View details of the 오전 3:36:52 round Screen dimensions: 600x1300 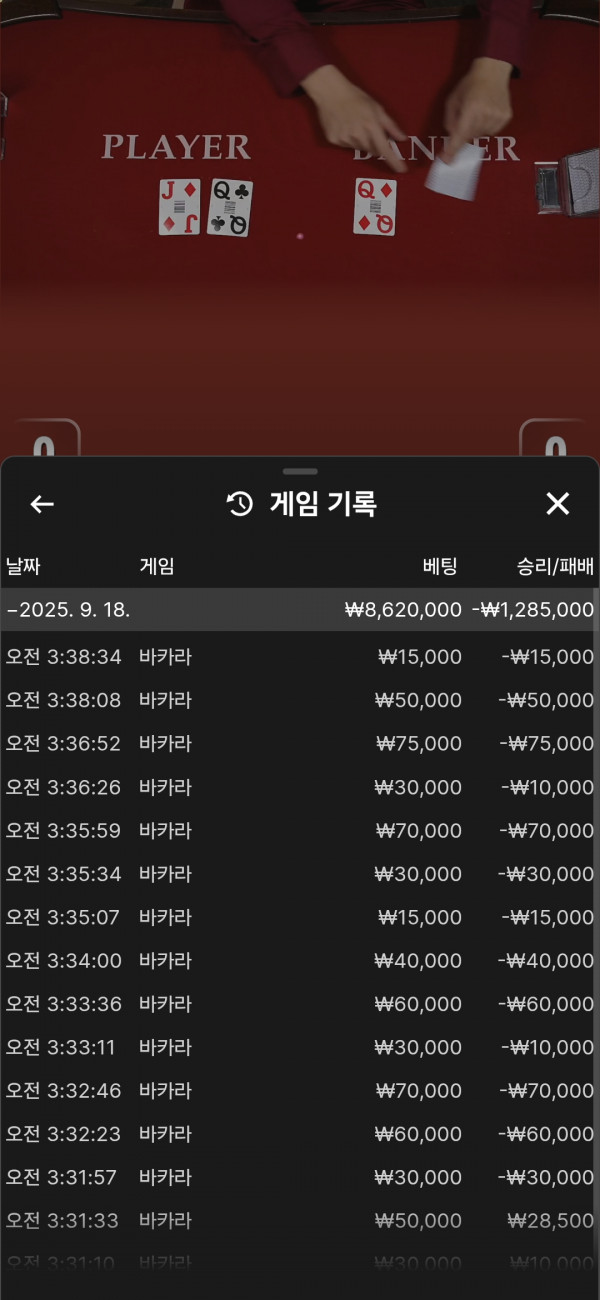click(x=298, y=744)
